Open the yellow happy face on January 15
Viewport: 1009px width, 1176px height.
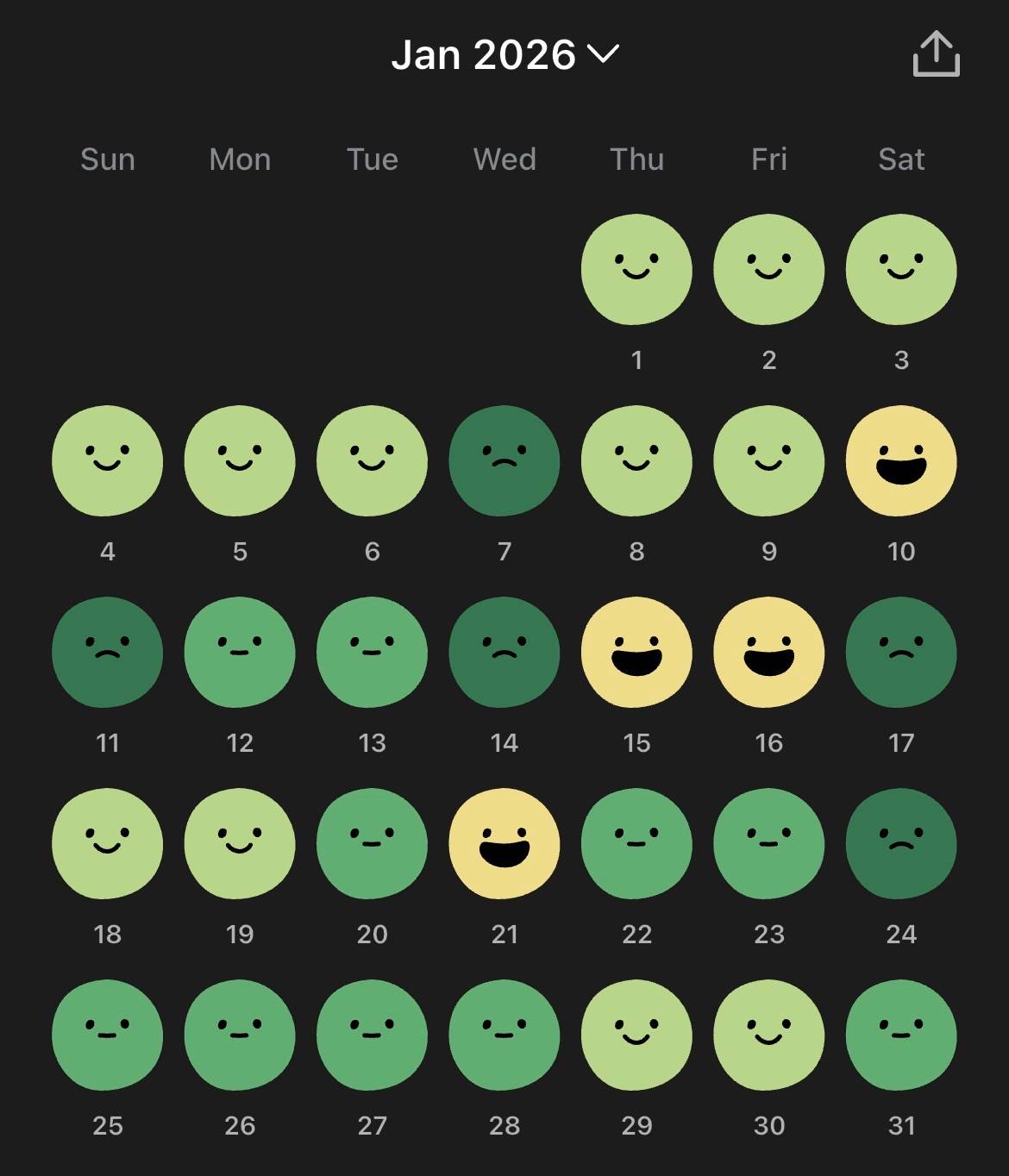[x=636, y=653]
